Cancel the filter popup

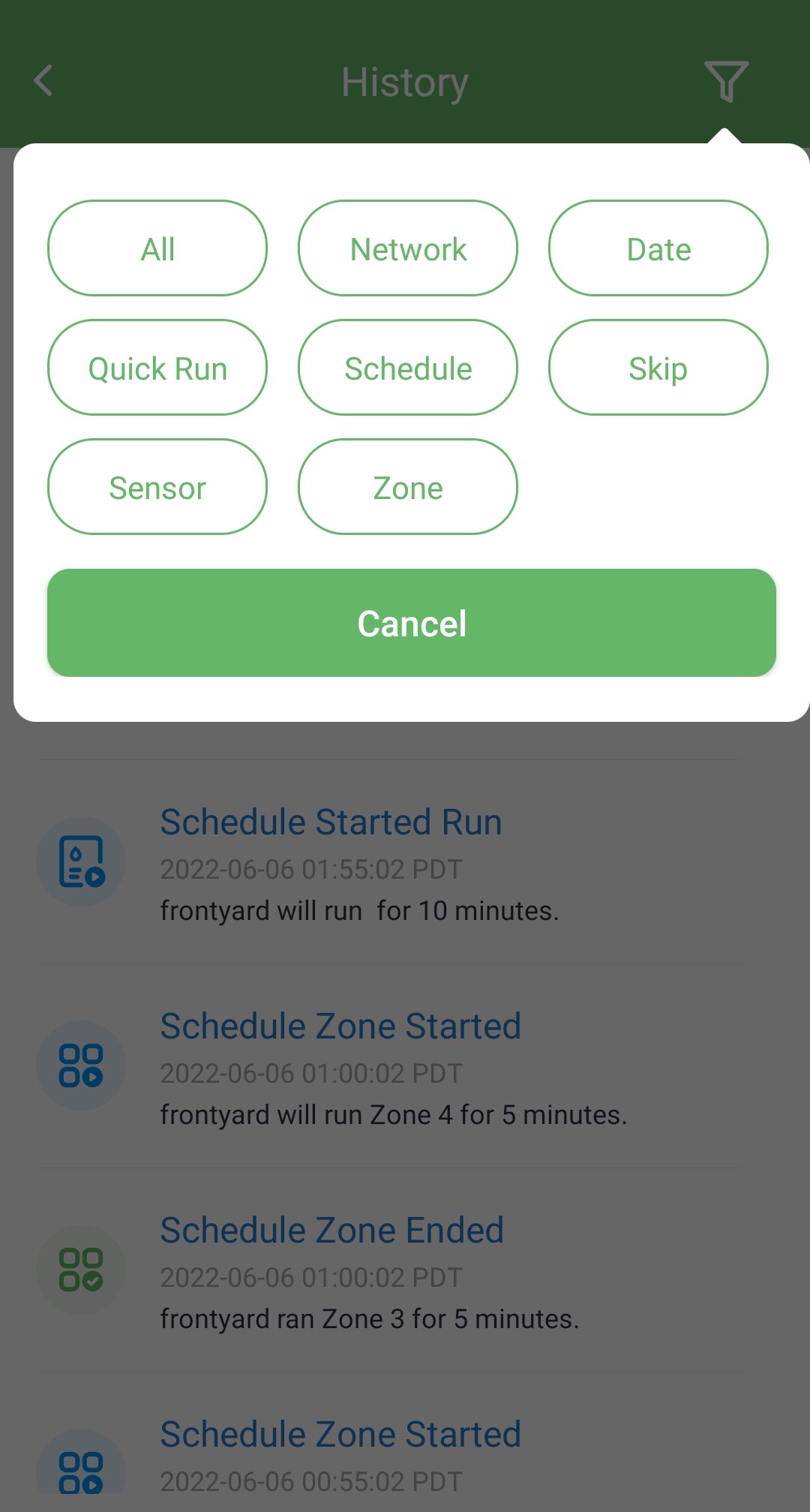pyautogui.click(x=412, y=623)
